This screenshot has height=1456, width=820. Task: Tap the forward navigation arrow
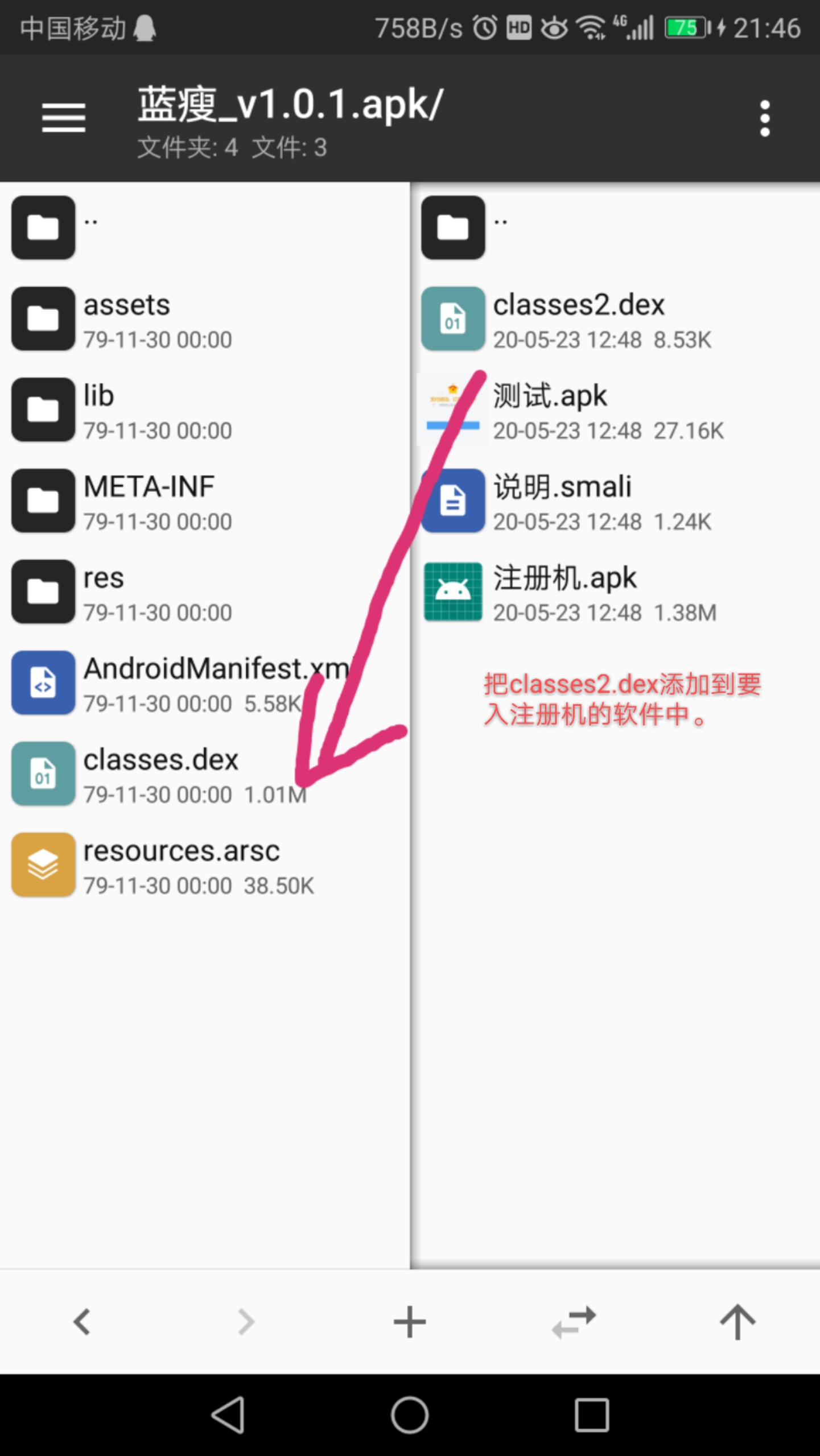245,1321
